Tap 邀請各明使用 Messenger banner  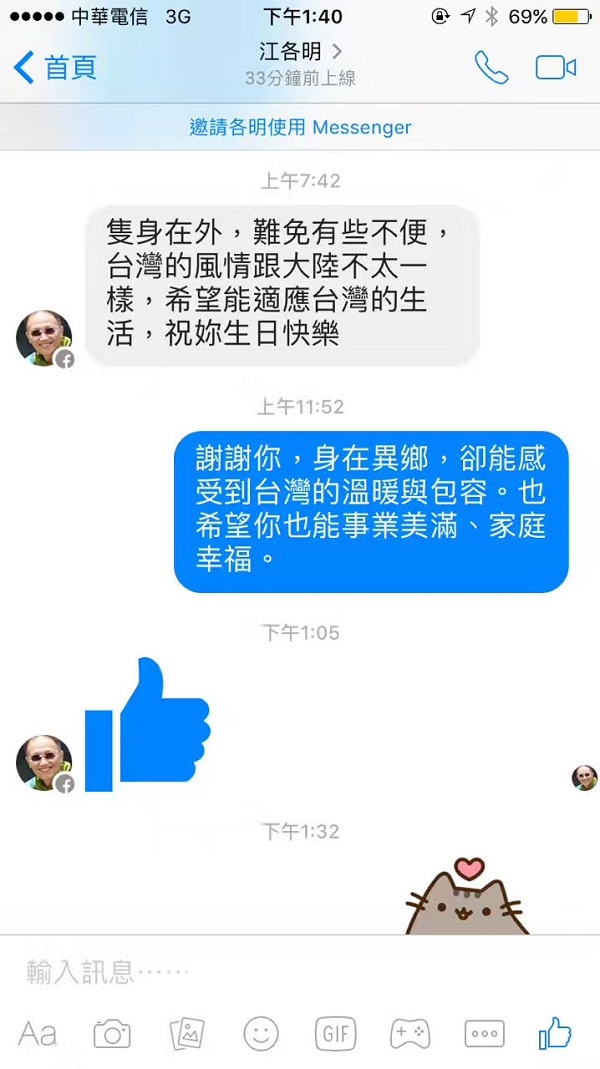(x=300, y=127)
